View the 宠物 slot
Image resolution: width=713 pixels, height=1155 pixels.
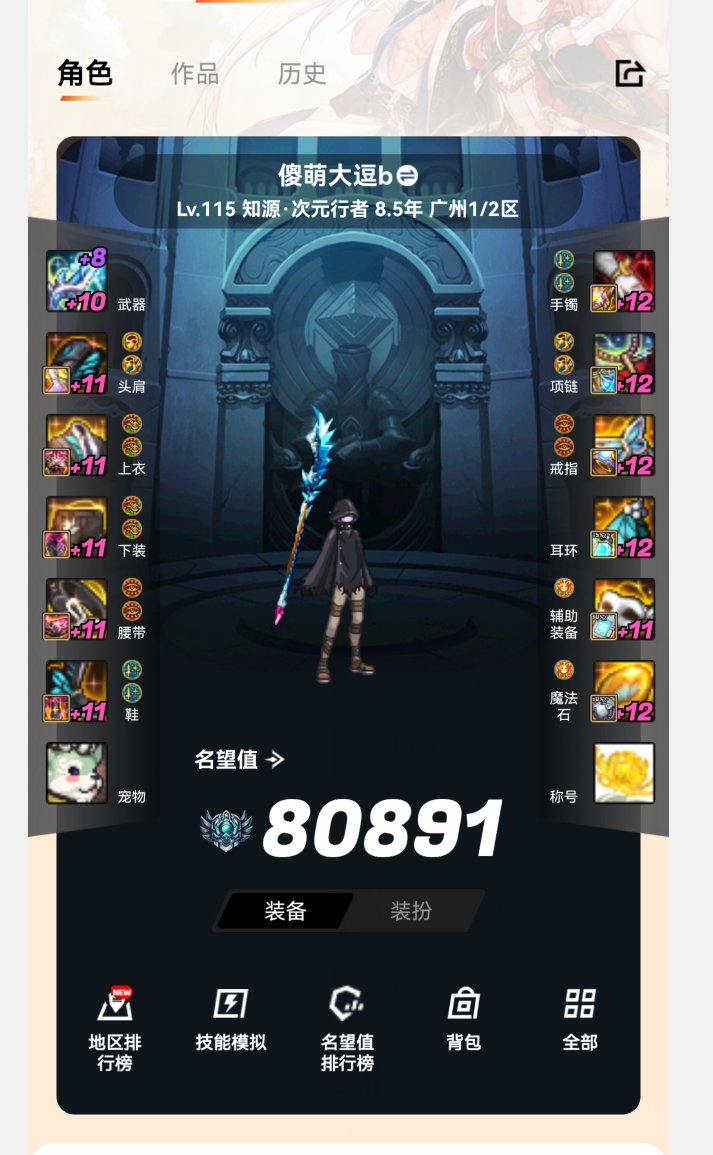(x=77, y=773)
